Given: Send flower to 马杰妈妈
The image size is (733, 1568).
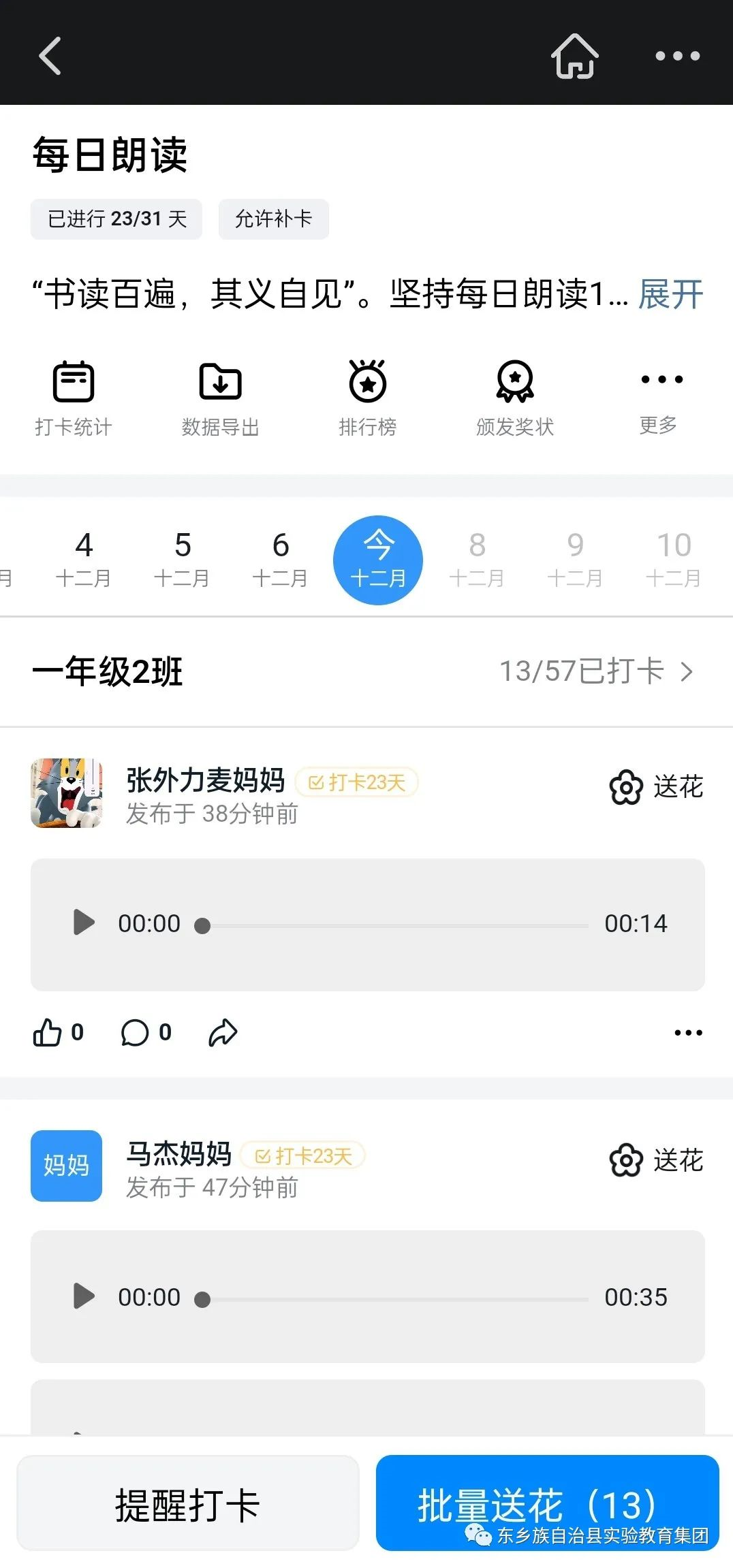Looking at the screenshot, I should click(656, 1161).
